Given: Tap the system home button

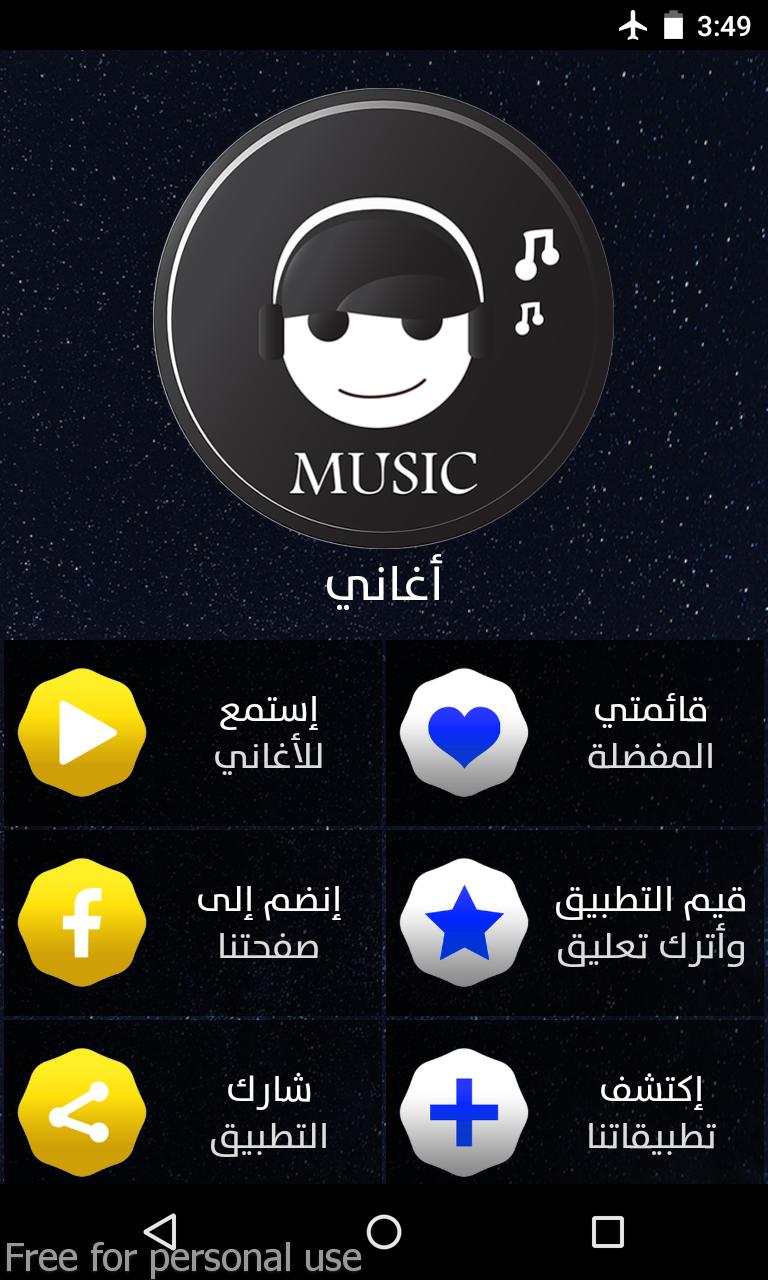Looking at the screenshot, I should coord(384,1231).
